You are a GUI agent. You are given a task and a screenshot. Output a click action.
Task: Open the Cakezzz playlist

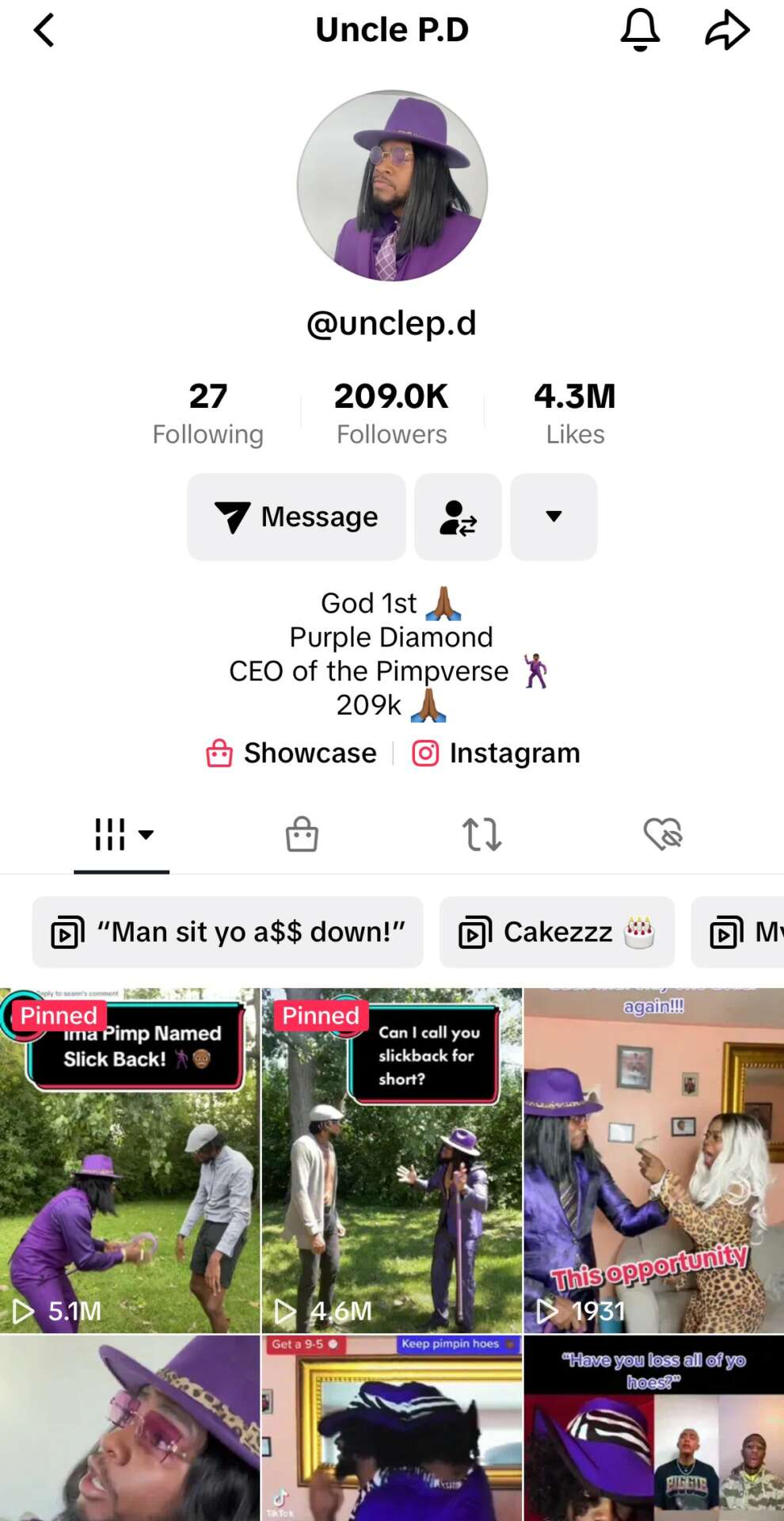pos(557,932)
